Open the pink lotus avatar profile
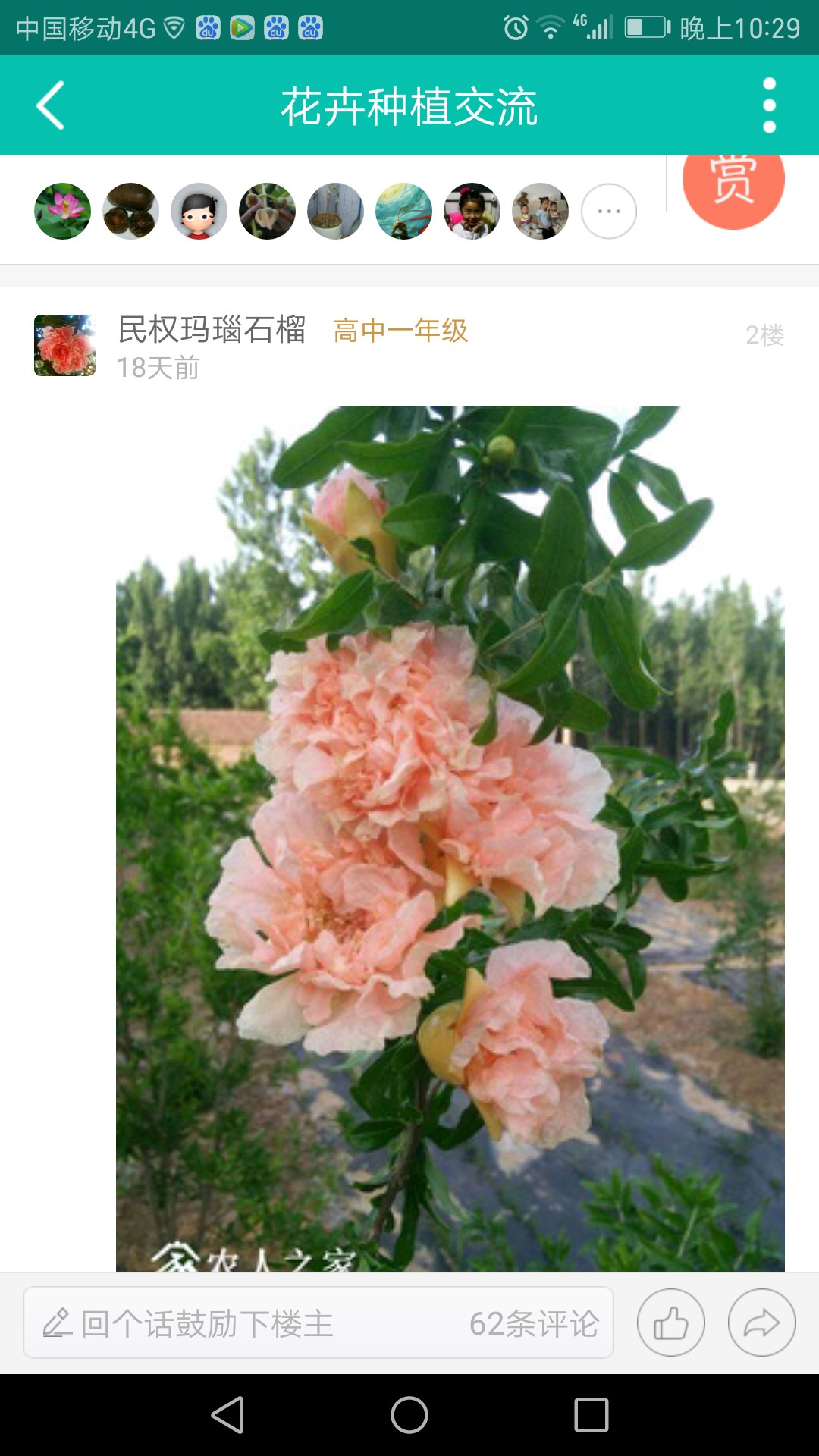819x1456 pixels. (63, 212)
